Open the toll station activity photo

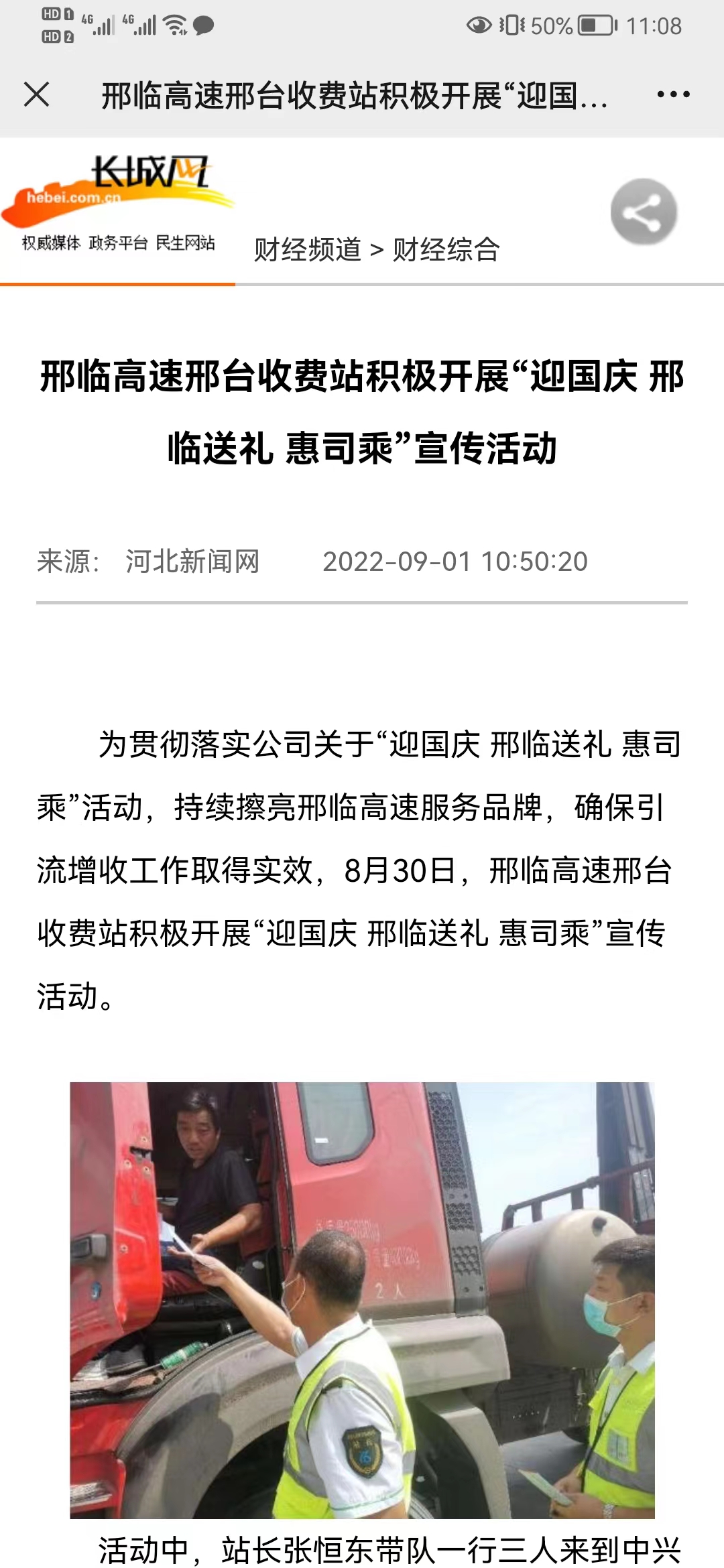coord(362,1300)
